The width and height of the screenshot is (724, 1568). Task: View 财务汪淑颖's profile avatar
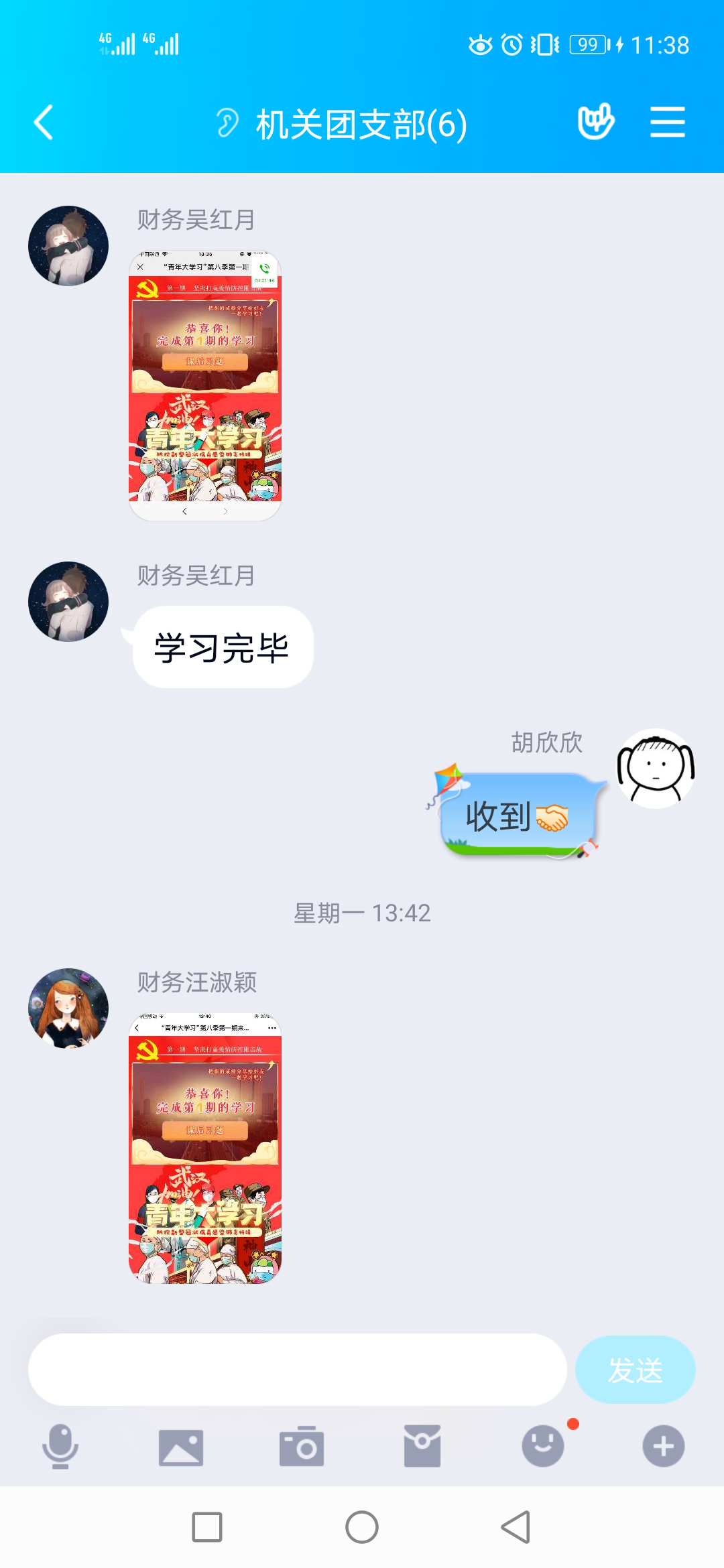68,1008
